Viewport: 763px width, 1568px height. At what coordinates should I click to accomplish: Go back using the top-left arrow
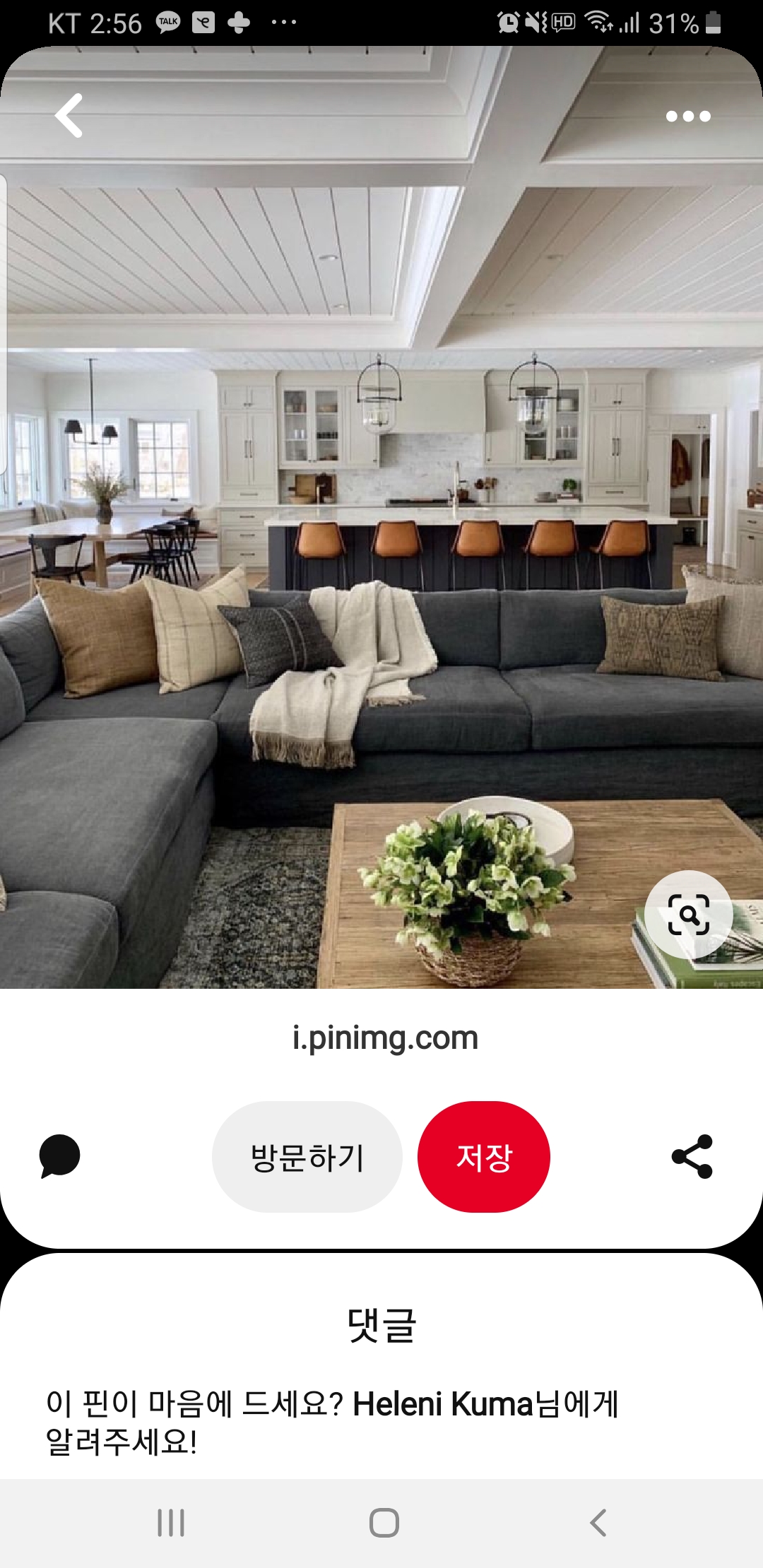coord(69,115)
